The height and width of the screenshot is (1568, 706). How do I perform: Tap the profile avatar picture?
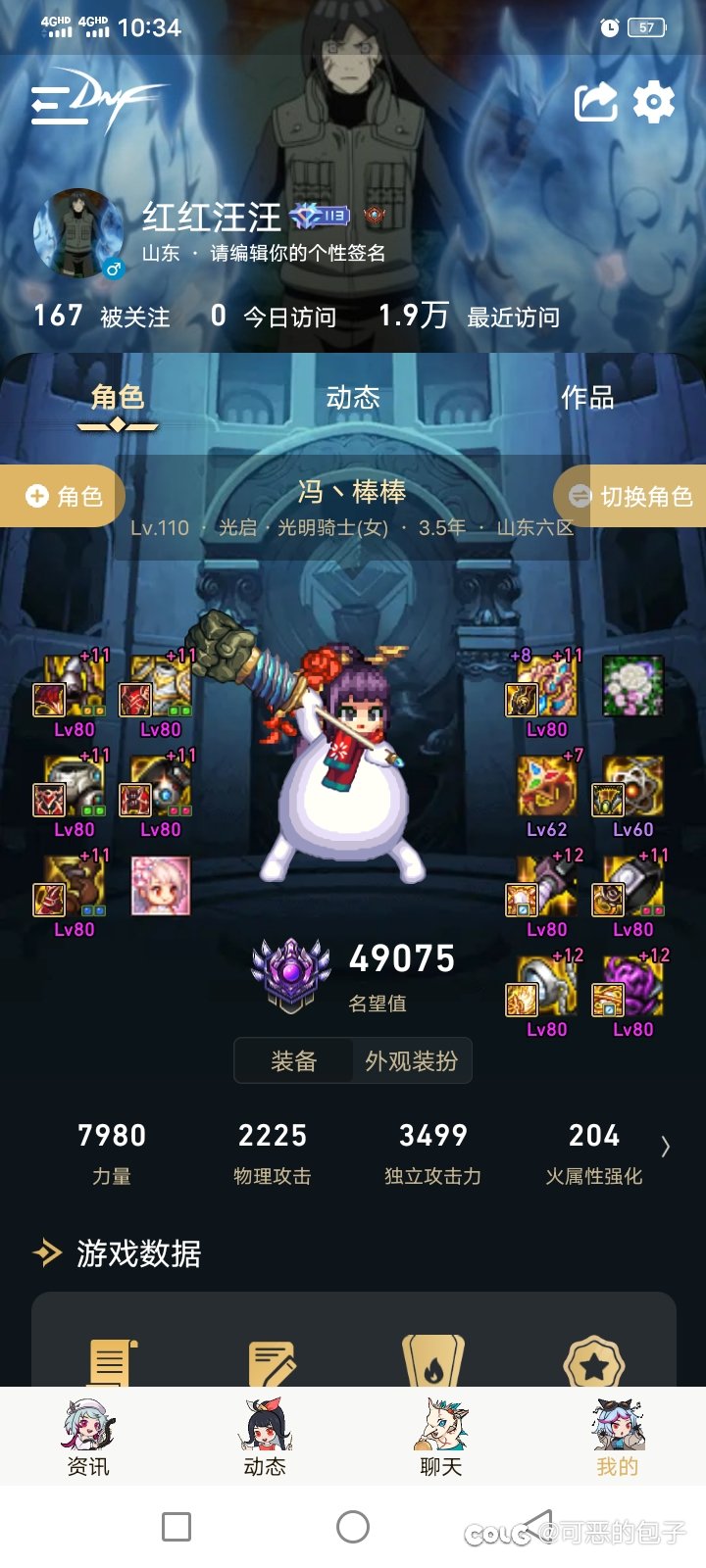tap(78, 233)
